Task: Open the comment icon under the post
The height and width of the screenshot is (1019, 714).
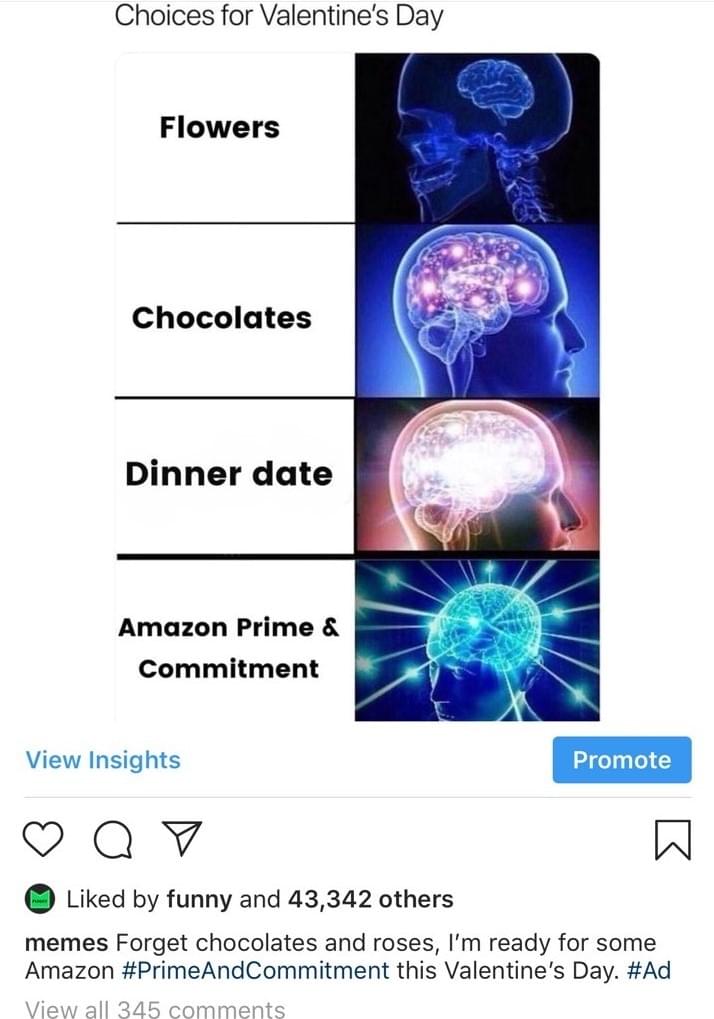Action: [111, 838]
